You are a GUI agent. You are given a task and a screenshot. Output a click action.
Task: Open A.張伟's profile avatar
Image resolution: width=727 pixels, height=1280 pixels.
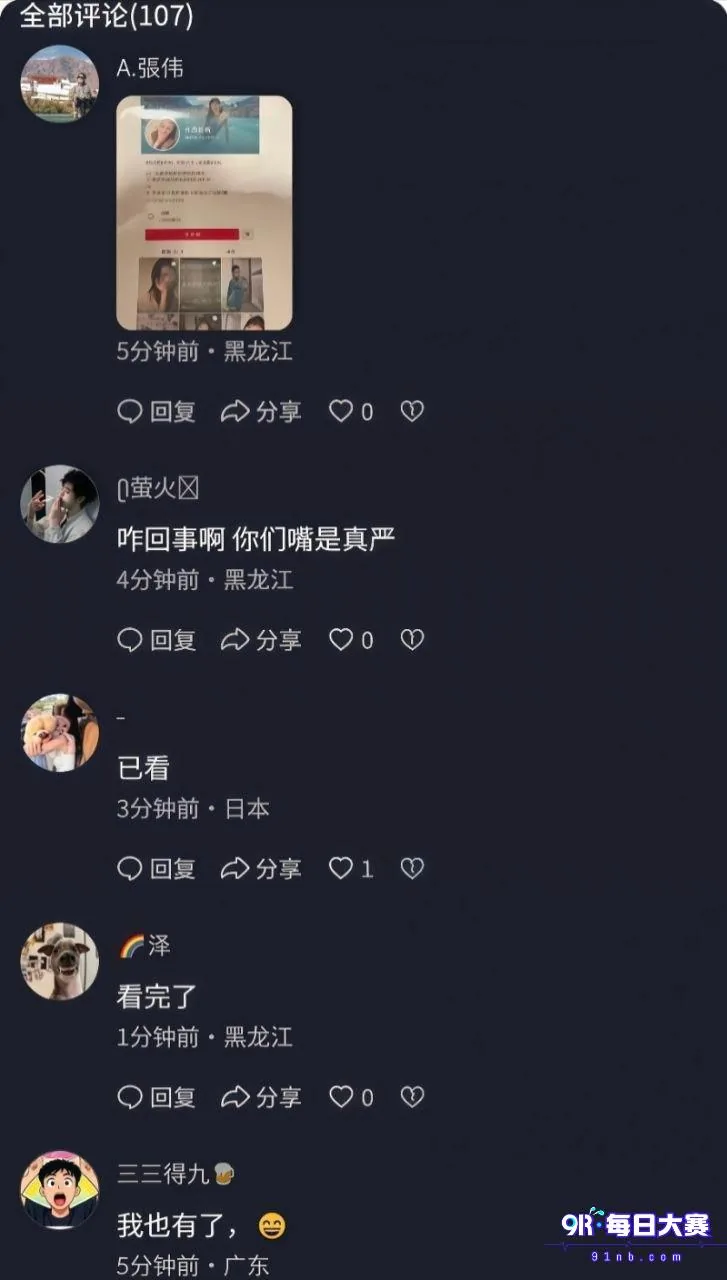pyautogui.click(x=60, y=83)
